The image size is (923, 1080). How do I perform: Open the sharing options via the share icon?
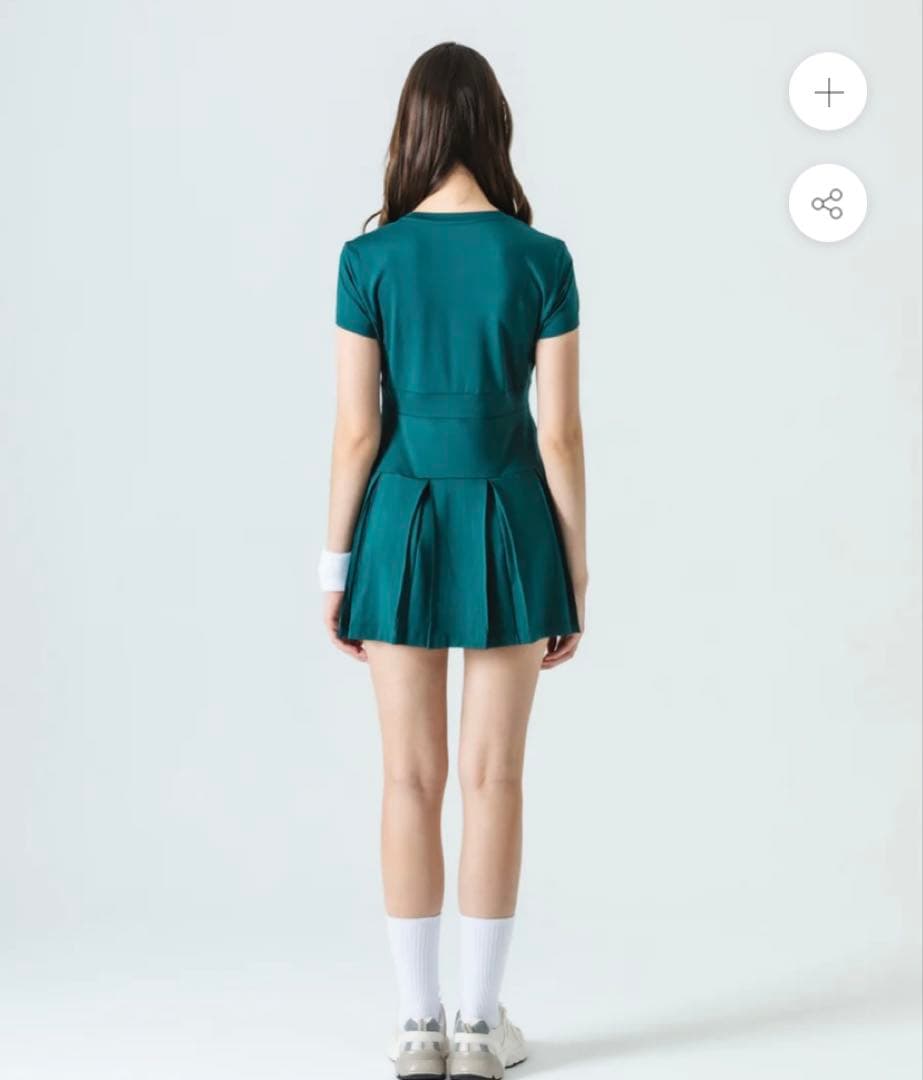pos(827,203)
